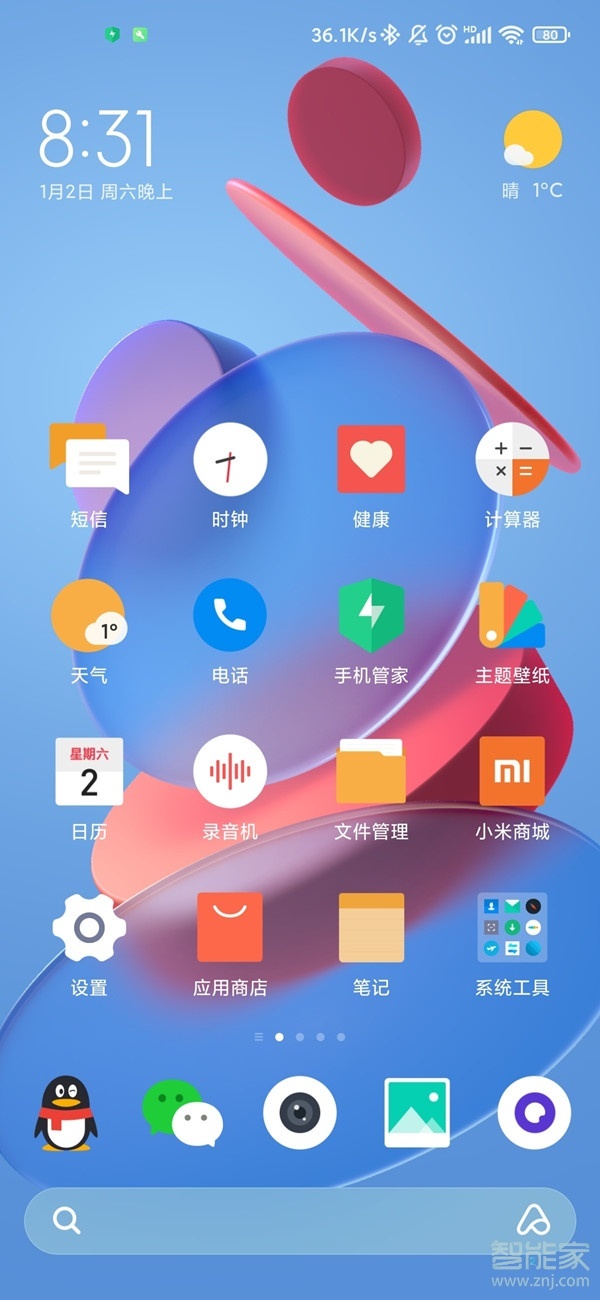This screenshot has width=600, height=1300.
Task: Open 文件管理 file manager
Action: [x=371, y=772]
